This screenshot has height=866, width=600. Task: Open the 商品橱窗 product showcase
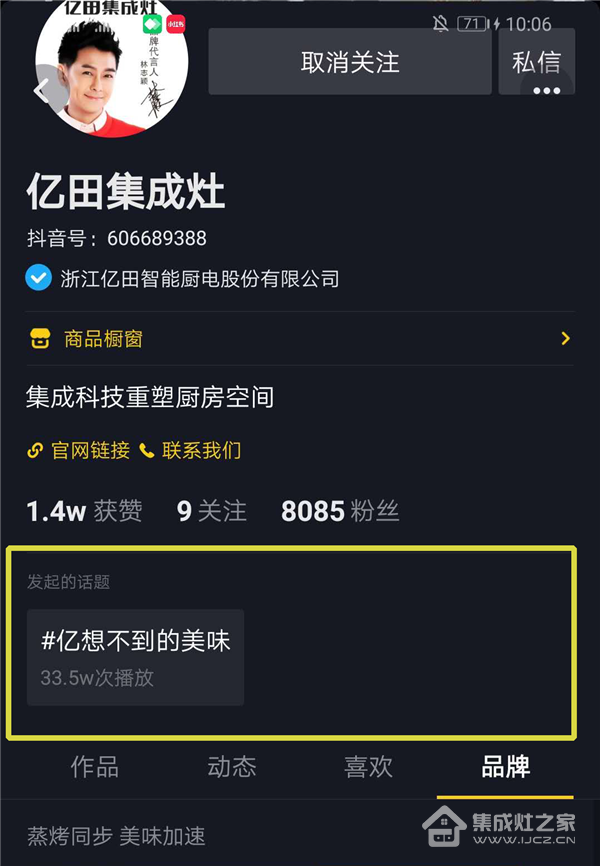click(x=299, y=339)
